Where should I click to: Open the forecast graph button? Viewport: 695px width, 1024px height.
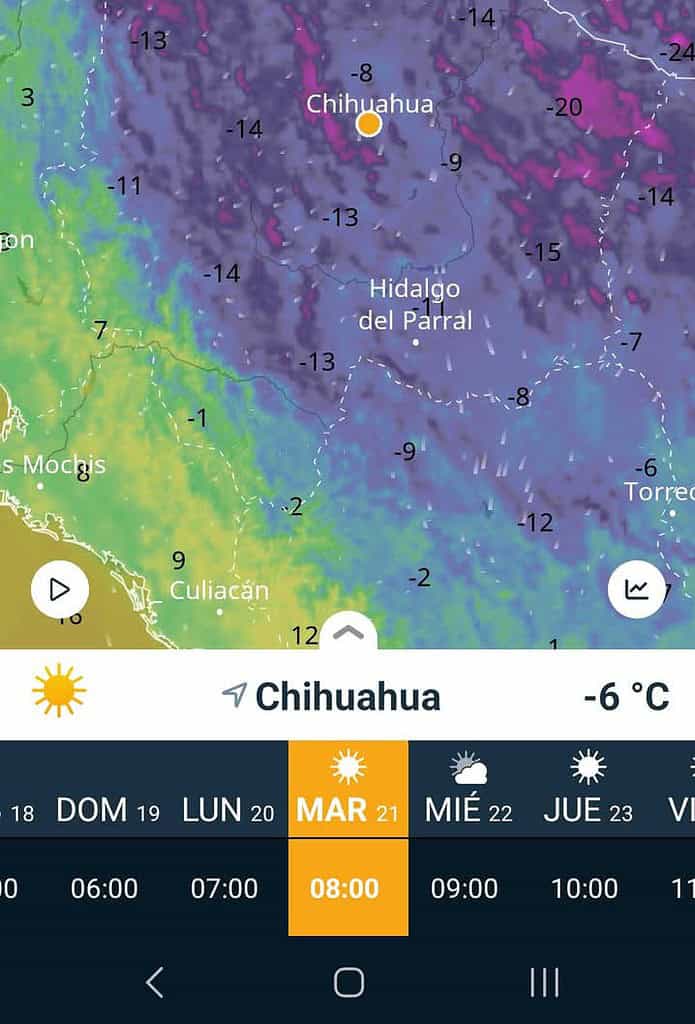[x=637, y=589]
